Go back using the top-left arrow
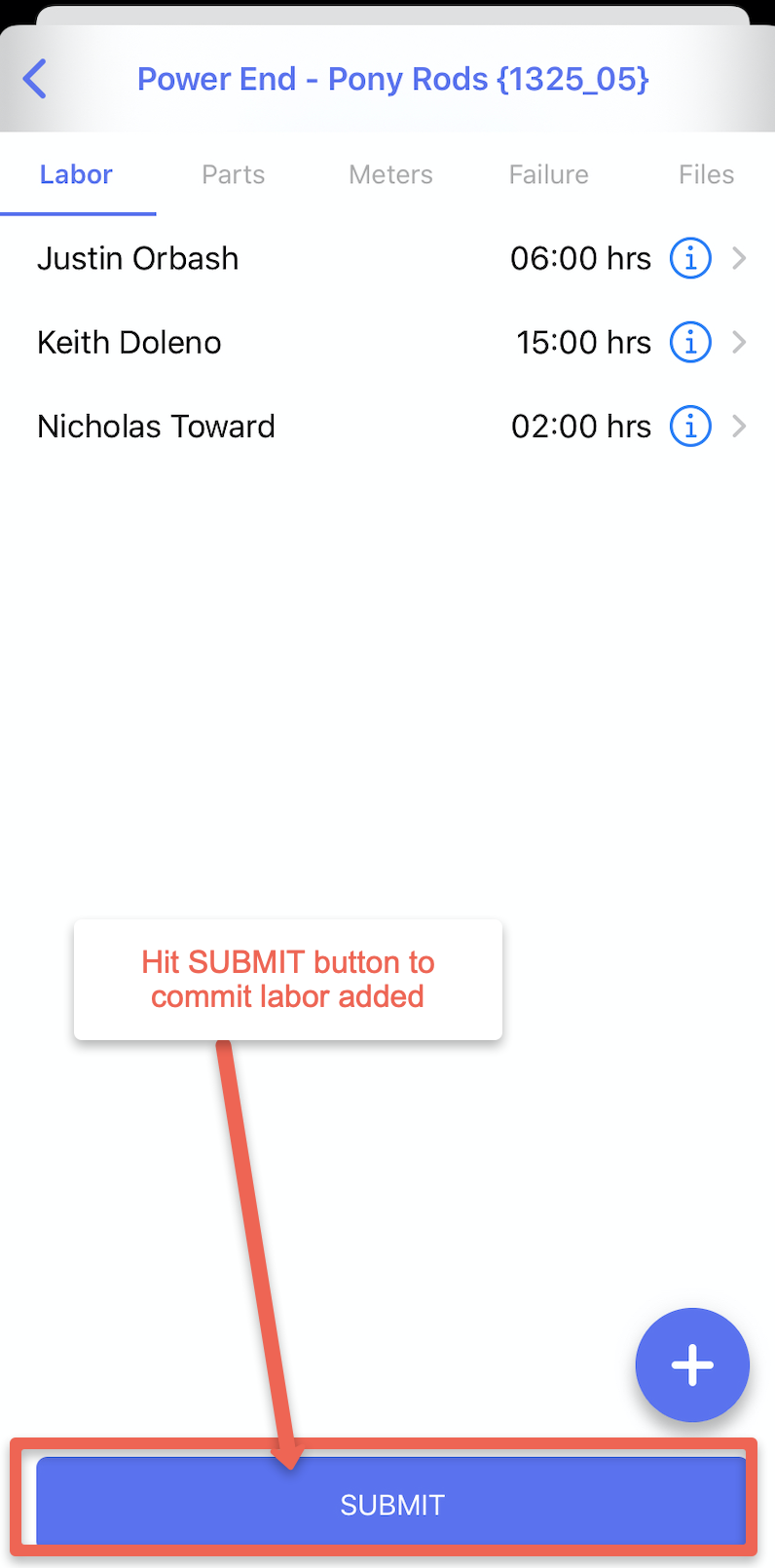This screenshot has height=1568, width=775. 35,79
